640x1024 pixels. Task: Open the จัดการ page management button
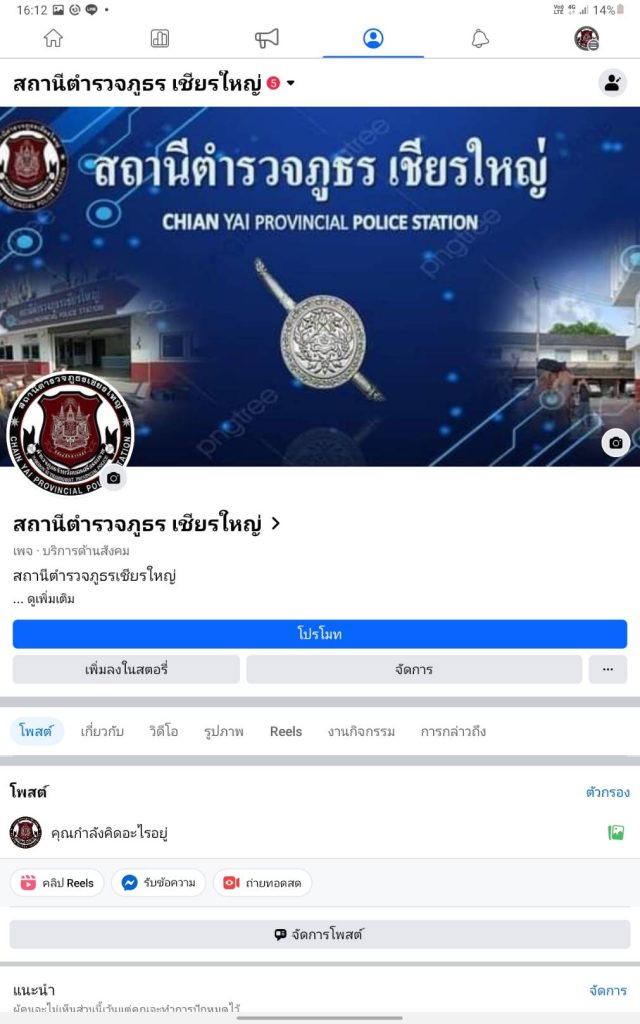tap(414, 669)
